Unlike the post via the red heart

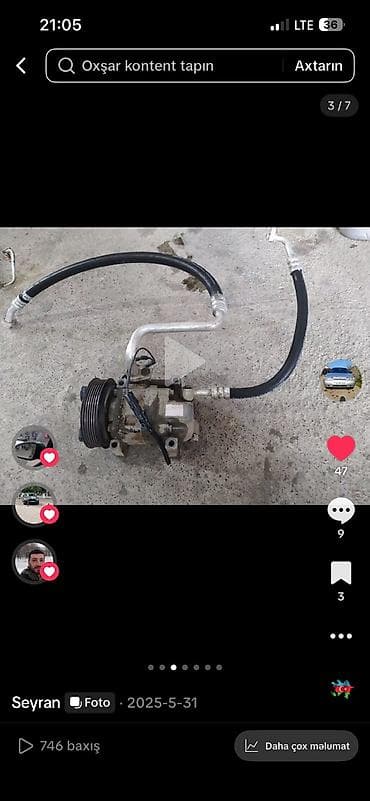point(341,448)
